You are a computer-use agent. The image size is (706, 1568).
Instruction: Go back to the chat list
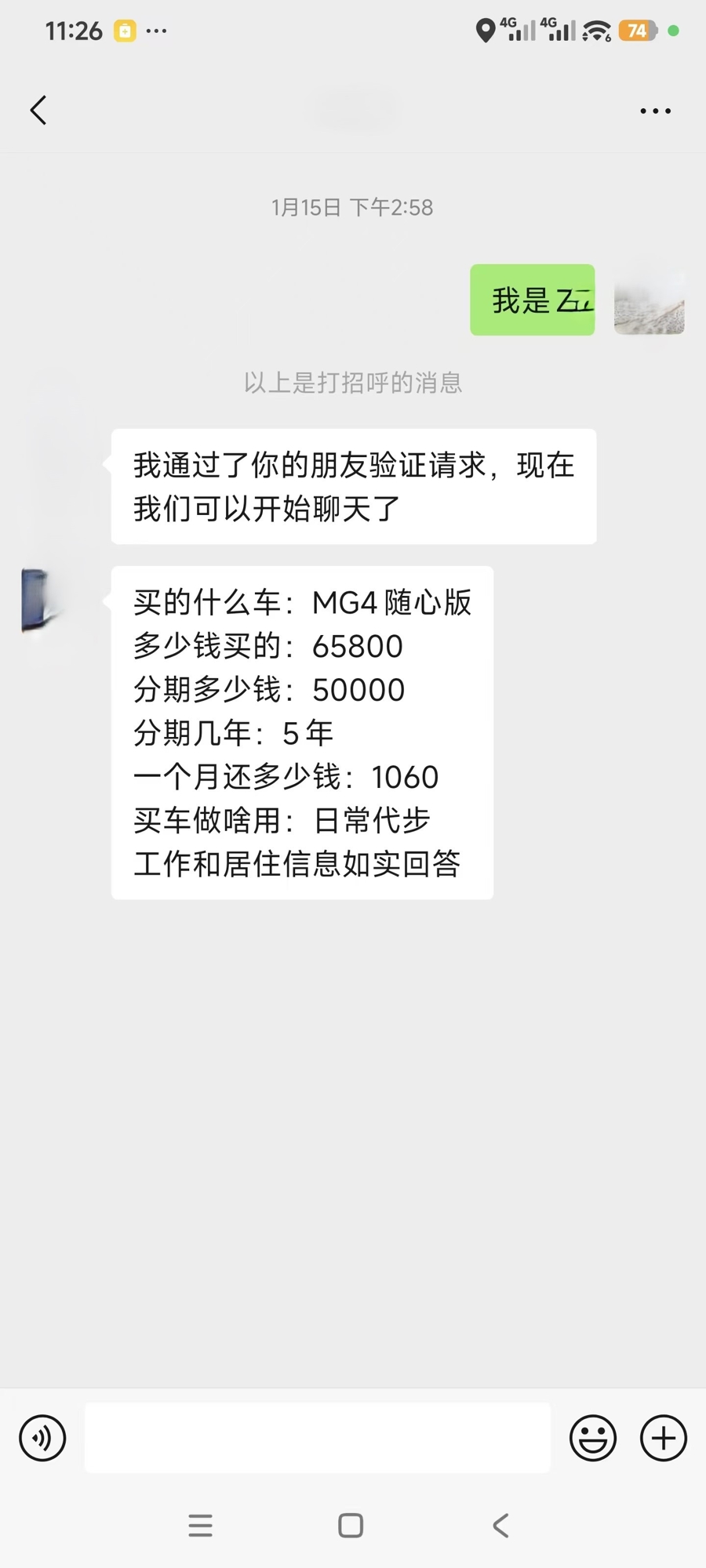[x=38, y=111]
